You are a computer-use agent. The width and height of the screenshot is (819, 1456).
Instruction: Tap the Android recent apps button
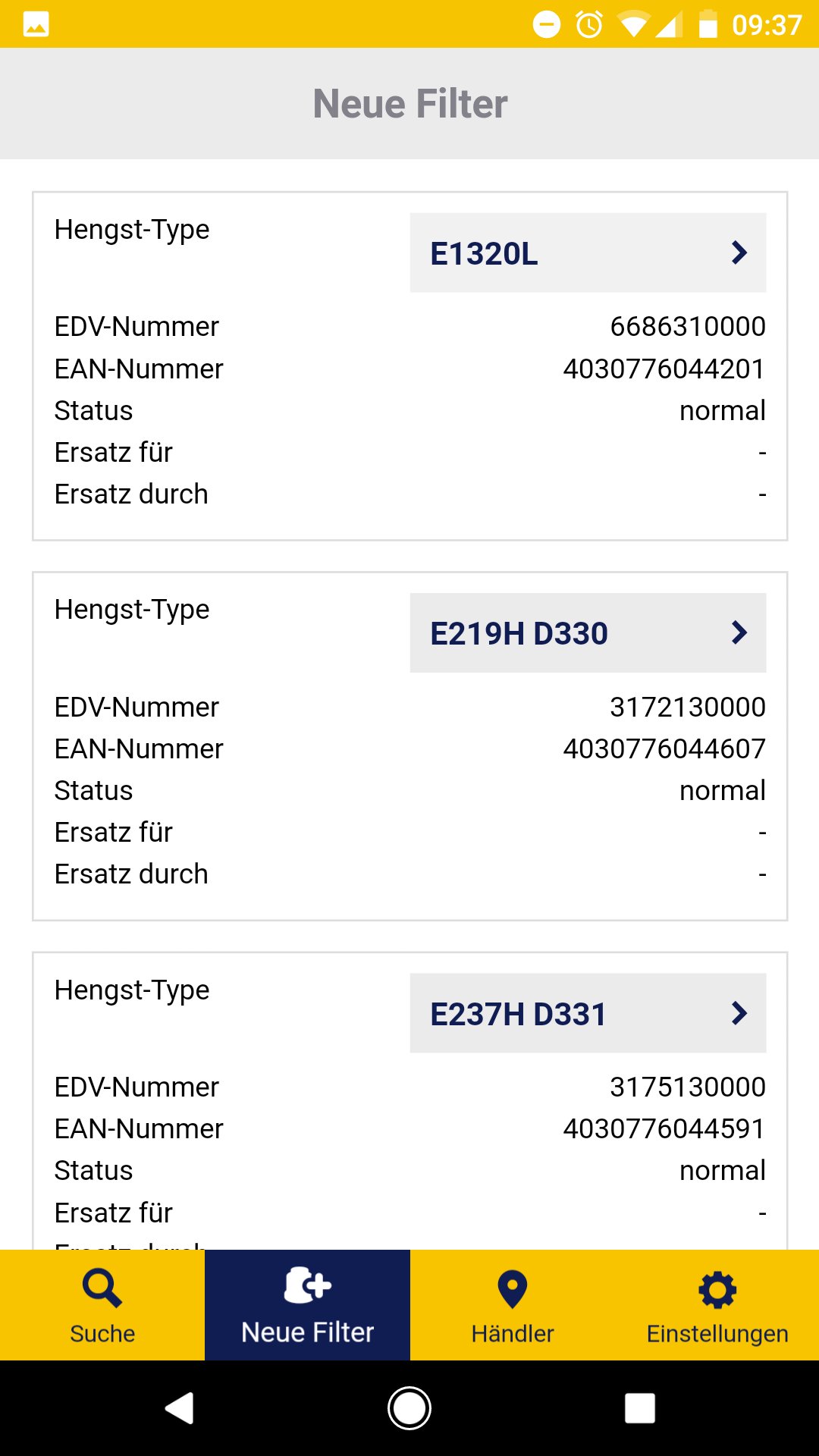(x=639, y=1409)
